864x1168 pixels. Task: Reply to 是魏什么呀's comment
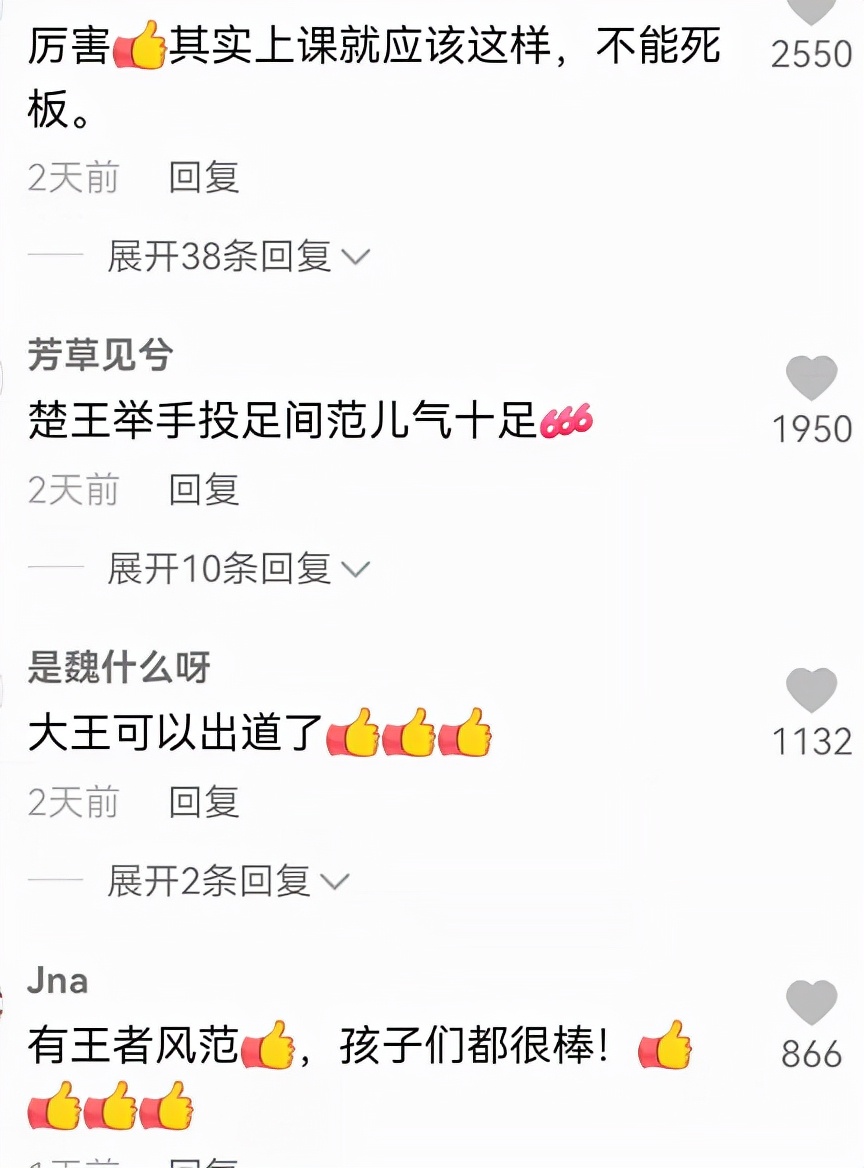(x=203, y=802)
